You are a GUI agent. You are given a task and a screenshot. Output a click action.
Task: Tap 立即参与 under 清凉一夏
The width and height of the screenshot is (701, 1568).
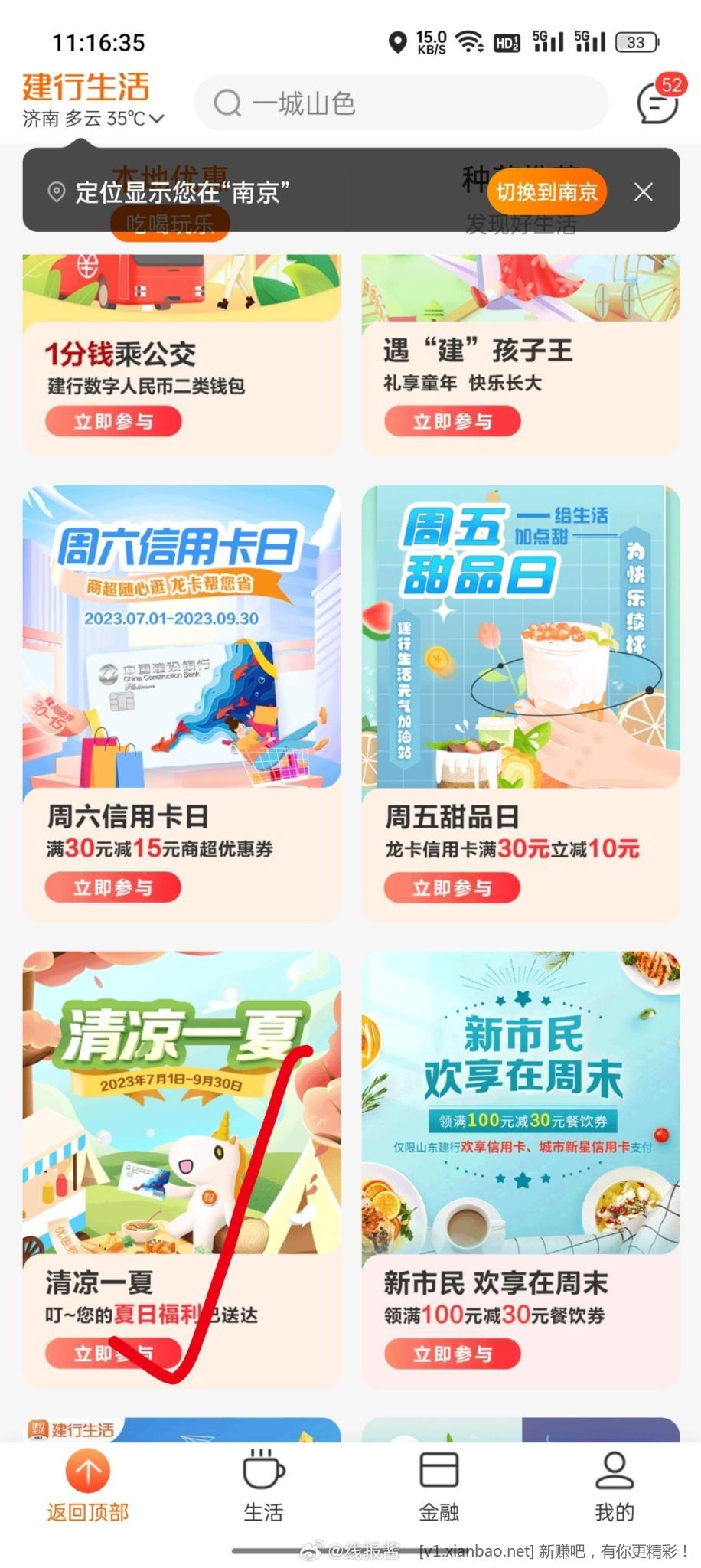click(x=113, y=1354)
